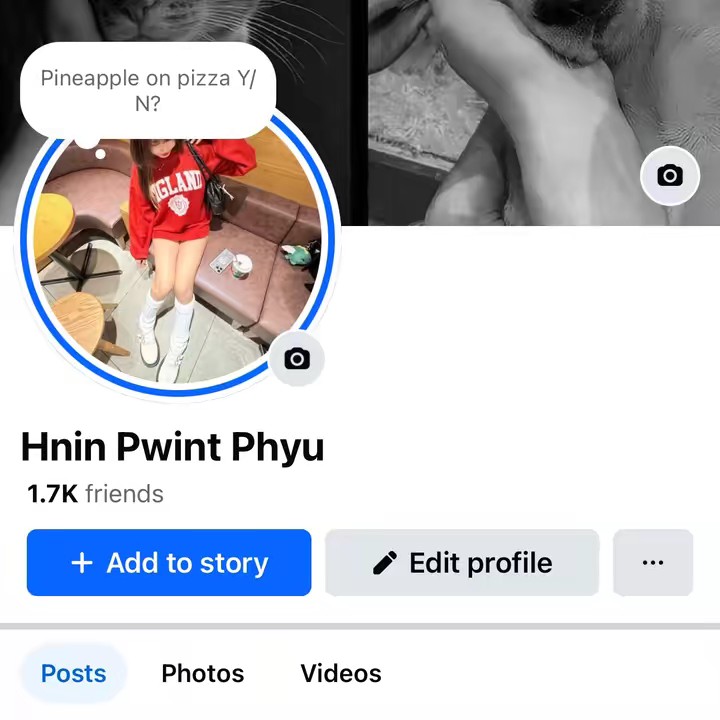Open the Pineapple on pizza note bubble
Screen dimensions: 720x720
click(x=147, y=90)
